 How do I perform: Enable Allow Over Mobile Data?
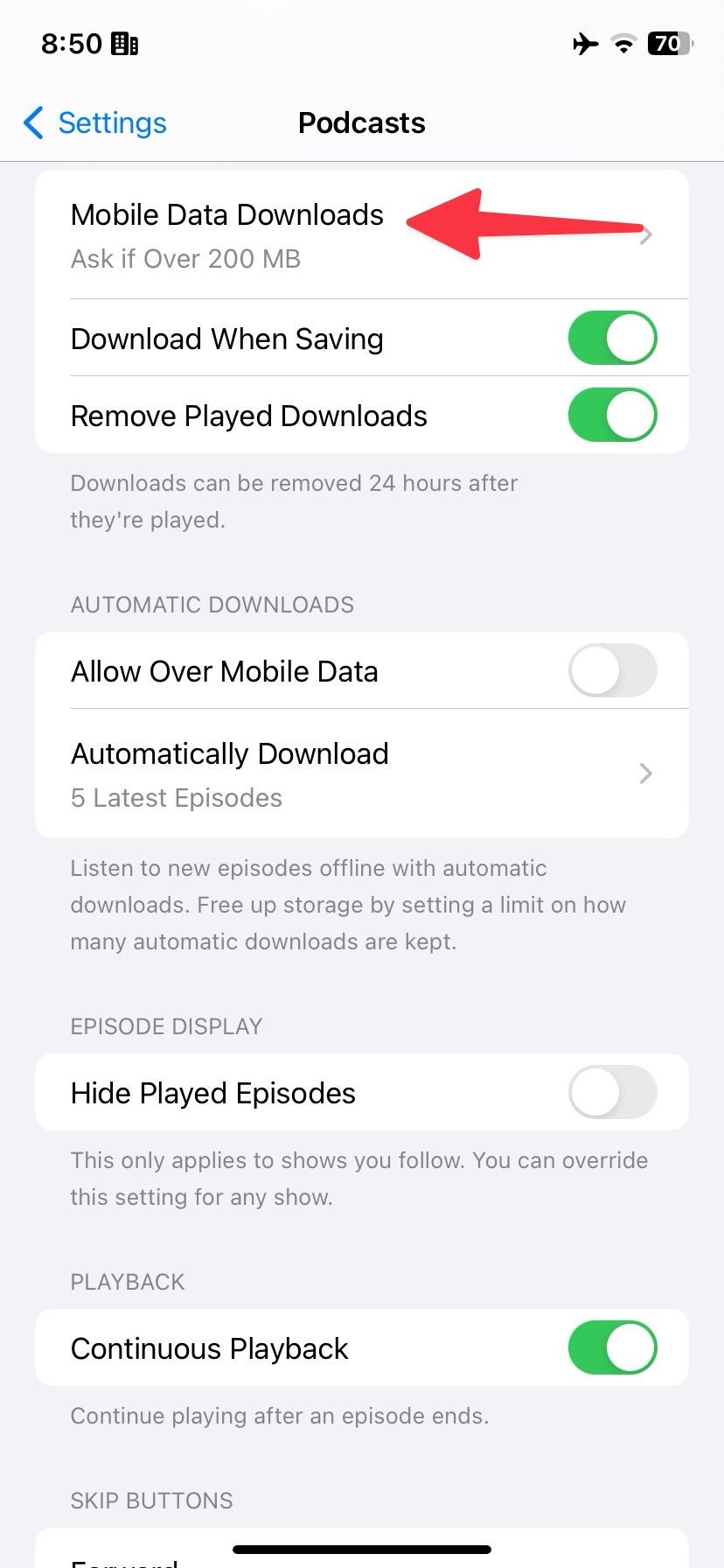[612, 670]
